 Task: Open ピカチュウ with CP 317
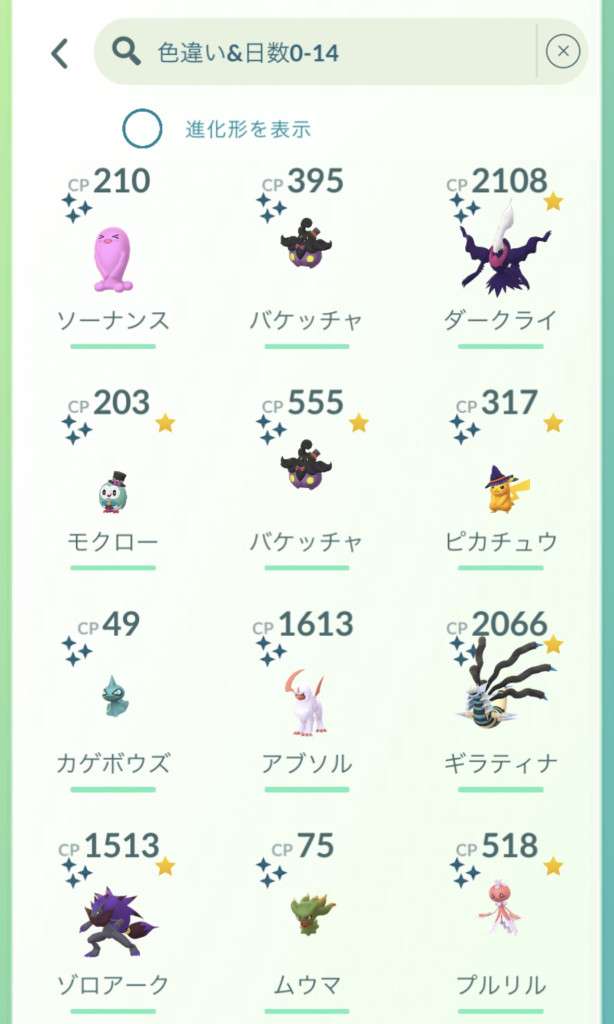coord(500,488)
